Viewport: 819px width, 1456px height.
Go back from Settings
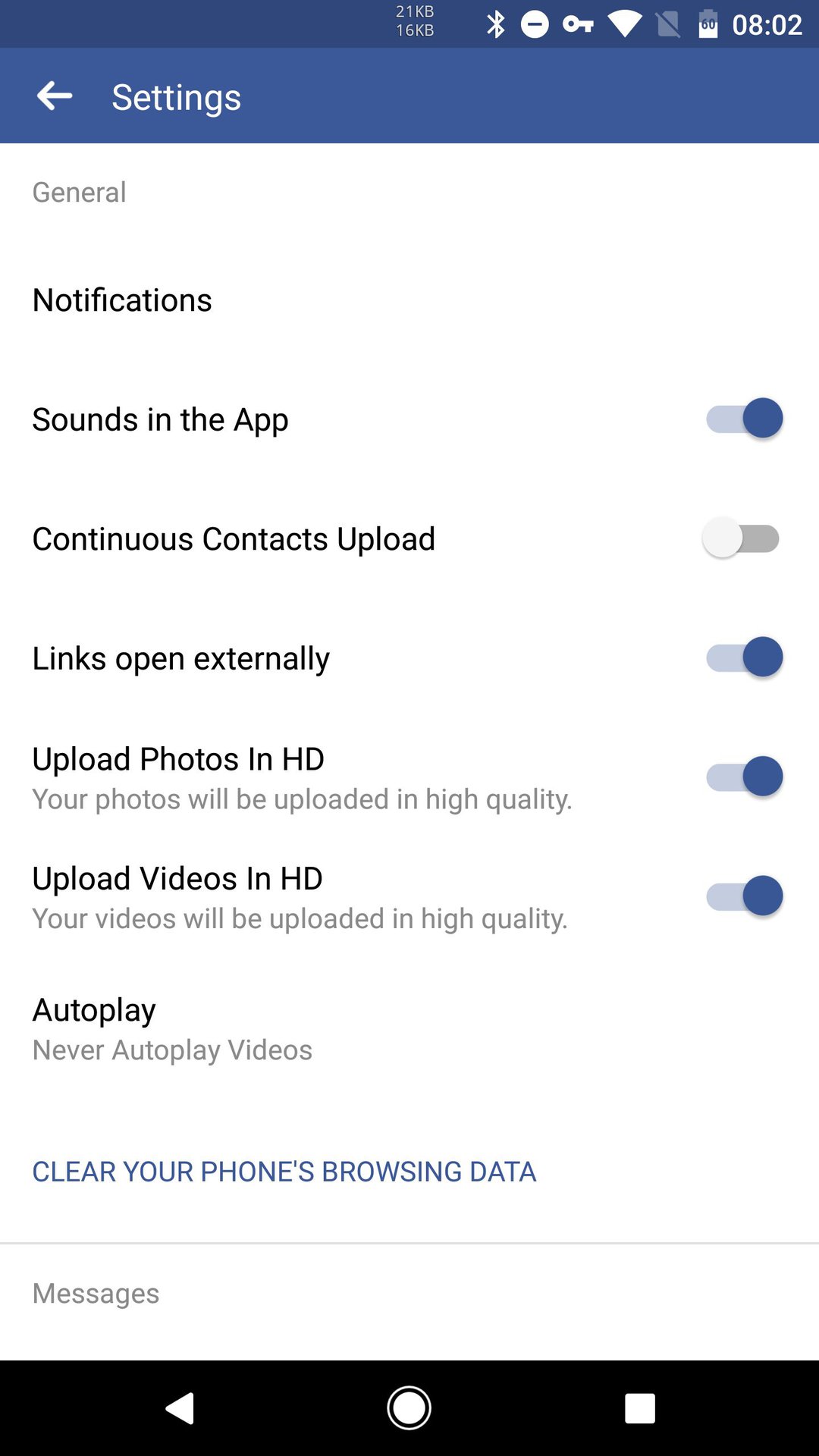(55, 96)
